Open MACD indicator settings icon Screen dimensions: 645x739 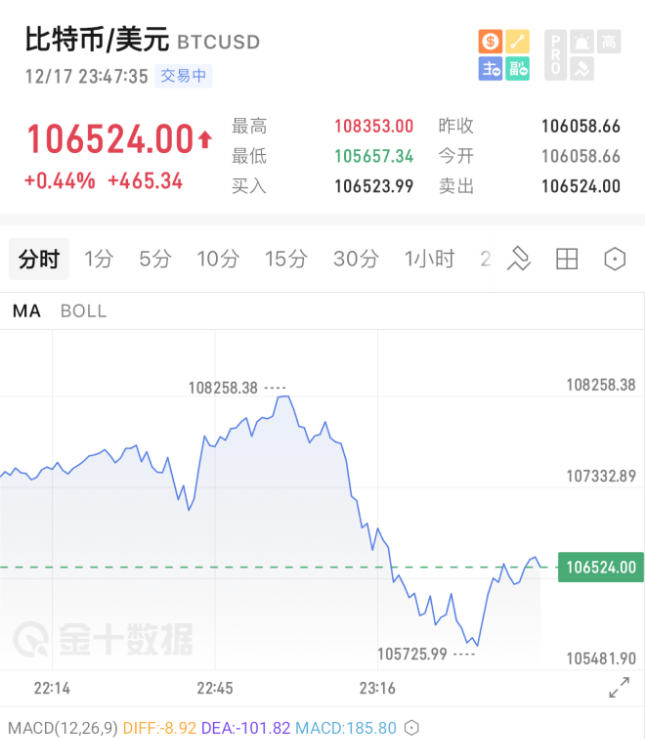point(411,729)
